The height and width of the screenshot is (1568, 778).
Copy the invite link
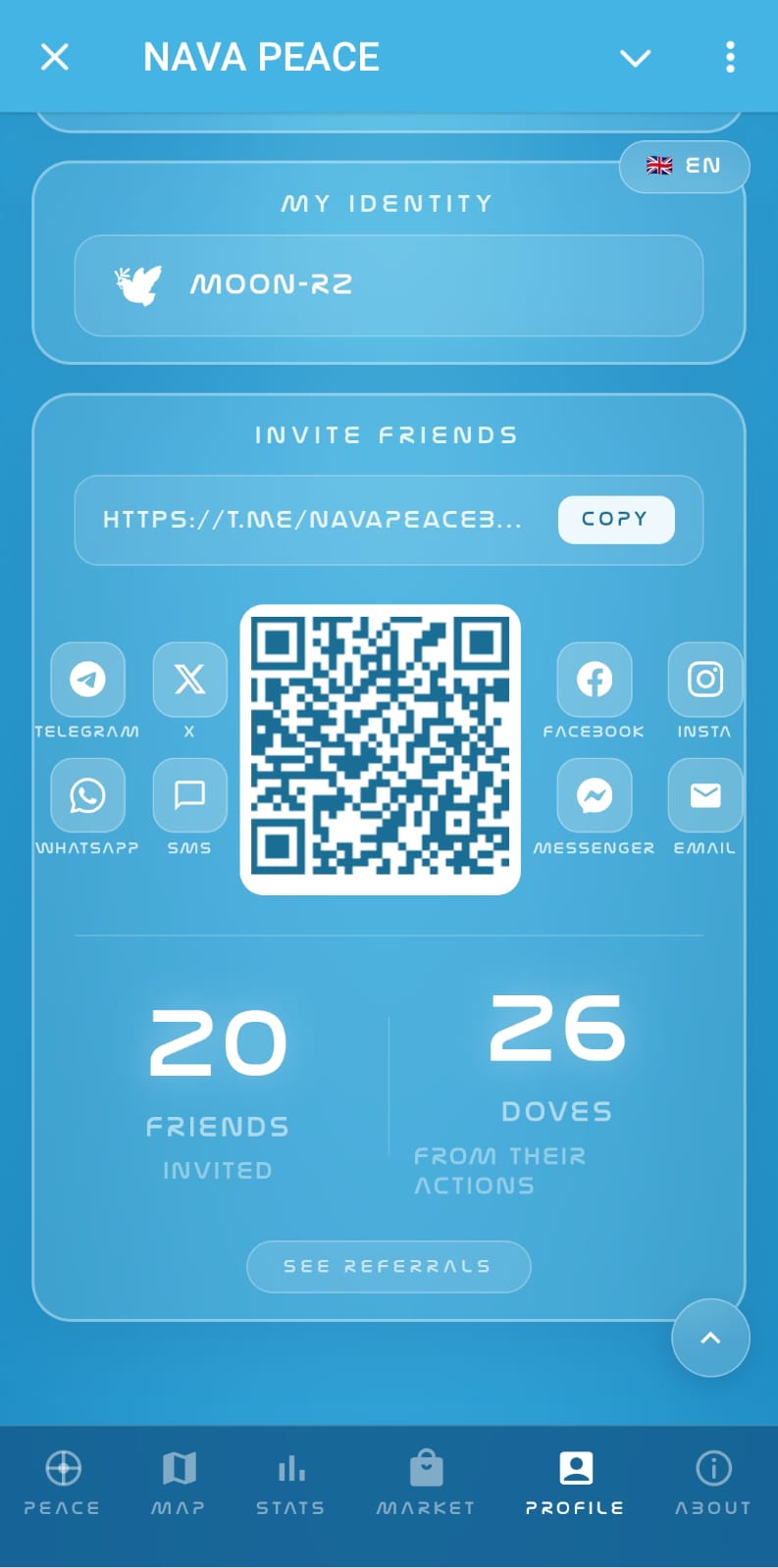(x=616, y=520)
